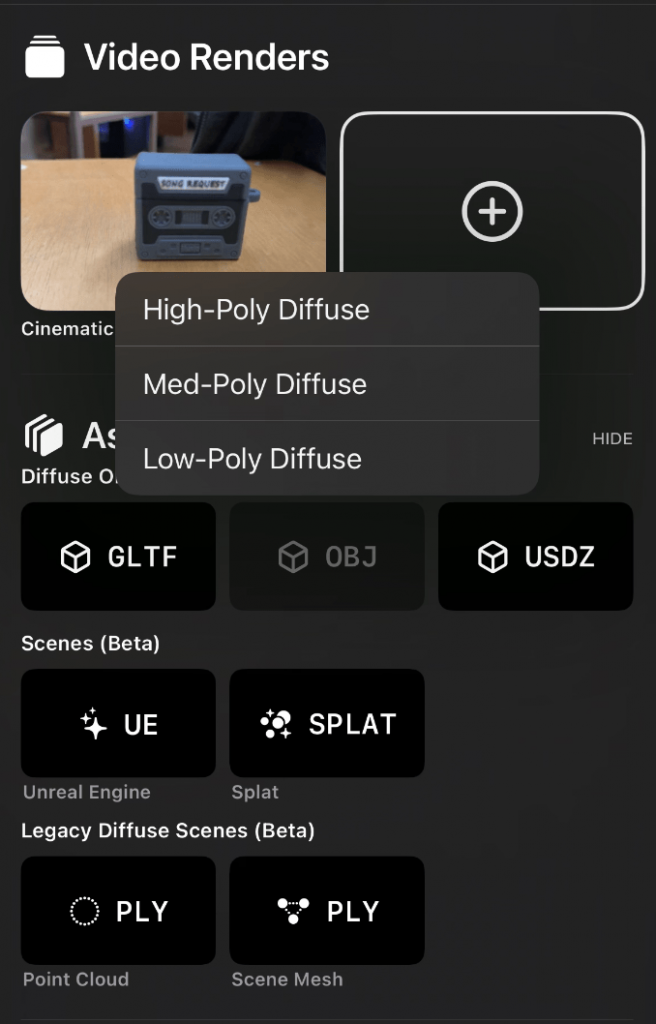Tap the OBJ export button

(x=327, y=557)
